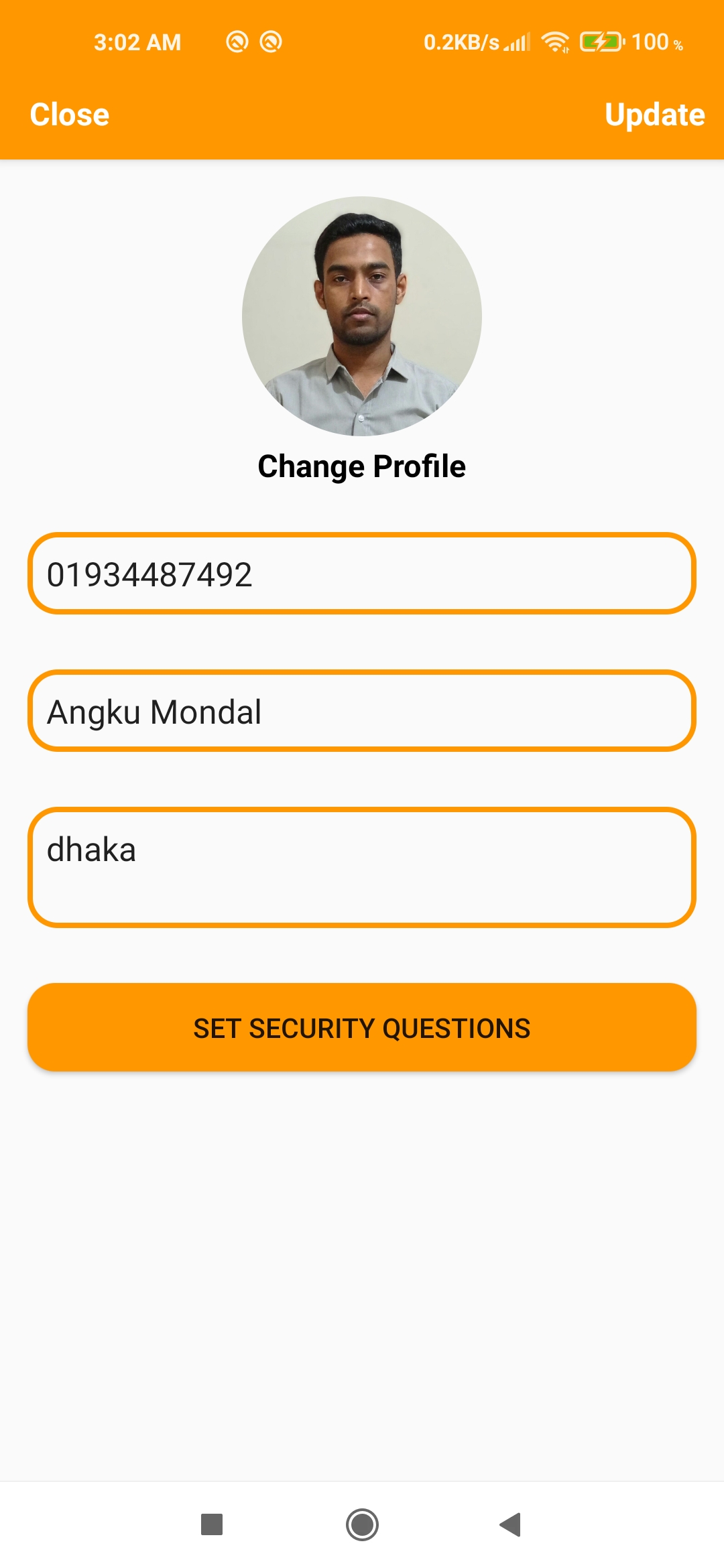724x1568 pixels.
Task: Tap the circular profile picture
Action: [x=362, y=318]
